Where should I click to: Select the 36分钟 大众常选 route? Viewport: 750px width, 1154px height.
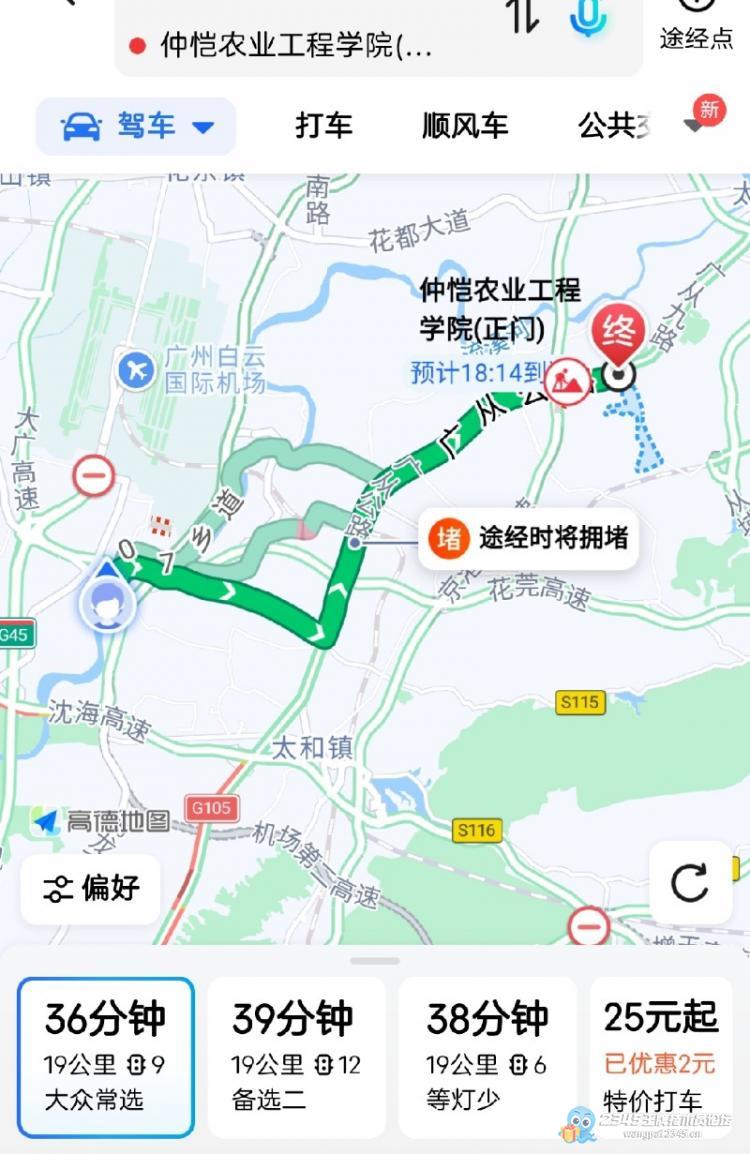coord(106,1057)
